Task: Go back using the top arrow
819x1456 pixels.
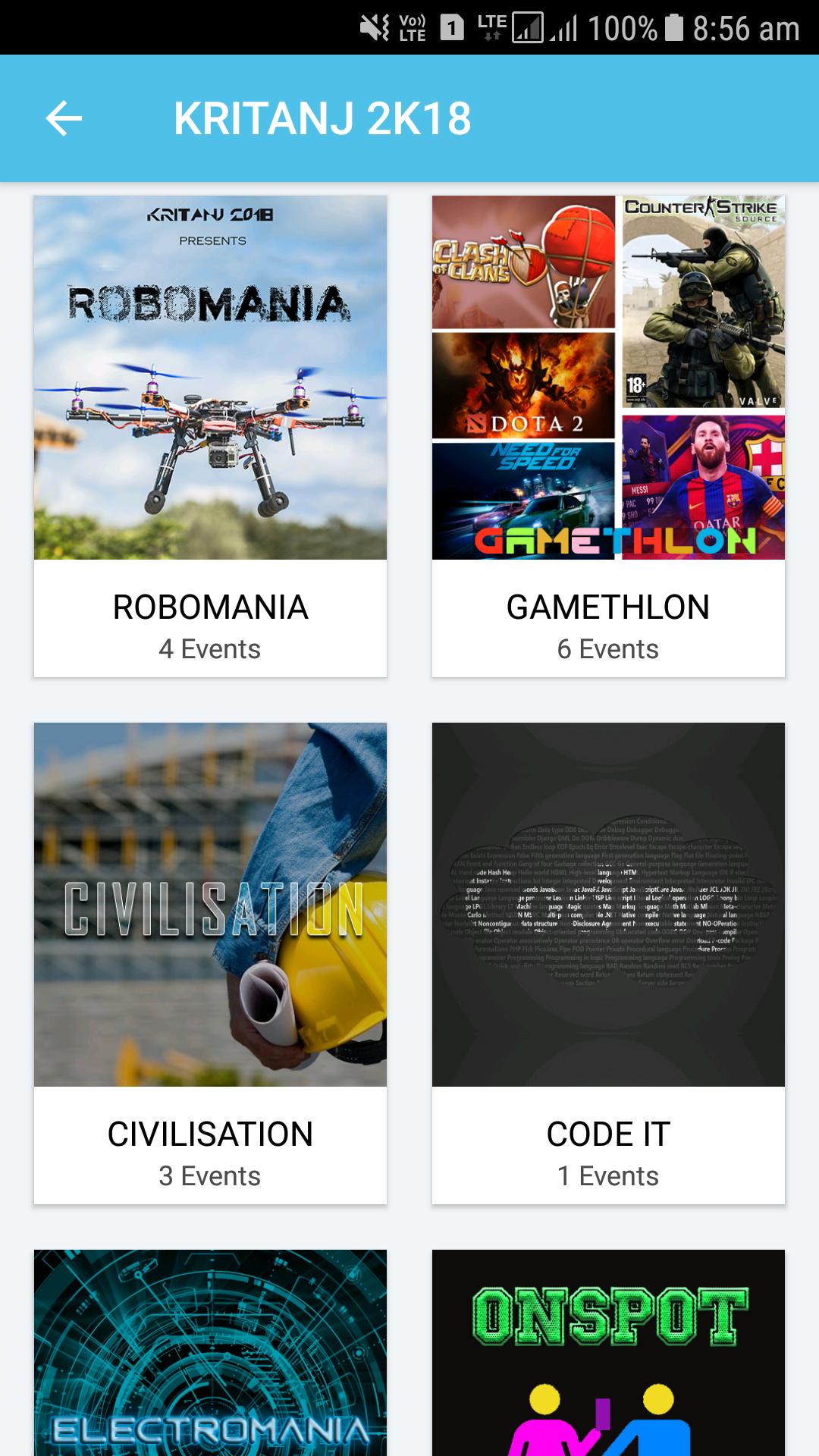Action: click(64, 119)
